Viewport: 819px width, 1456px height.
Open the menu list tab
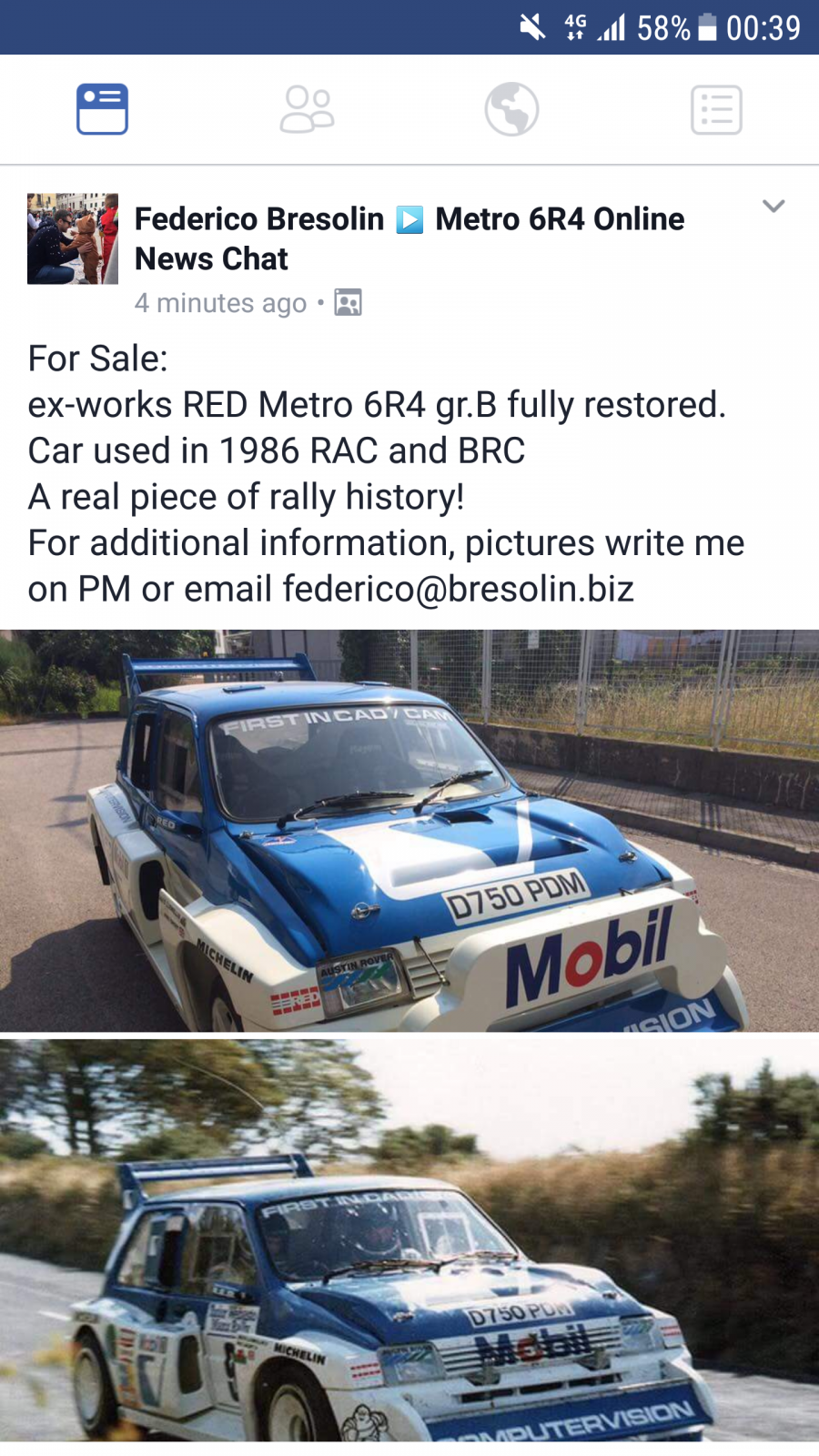[x=716, y=110]
